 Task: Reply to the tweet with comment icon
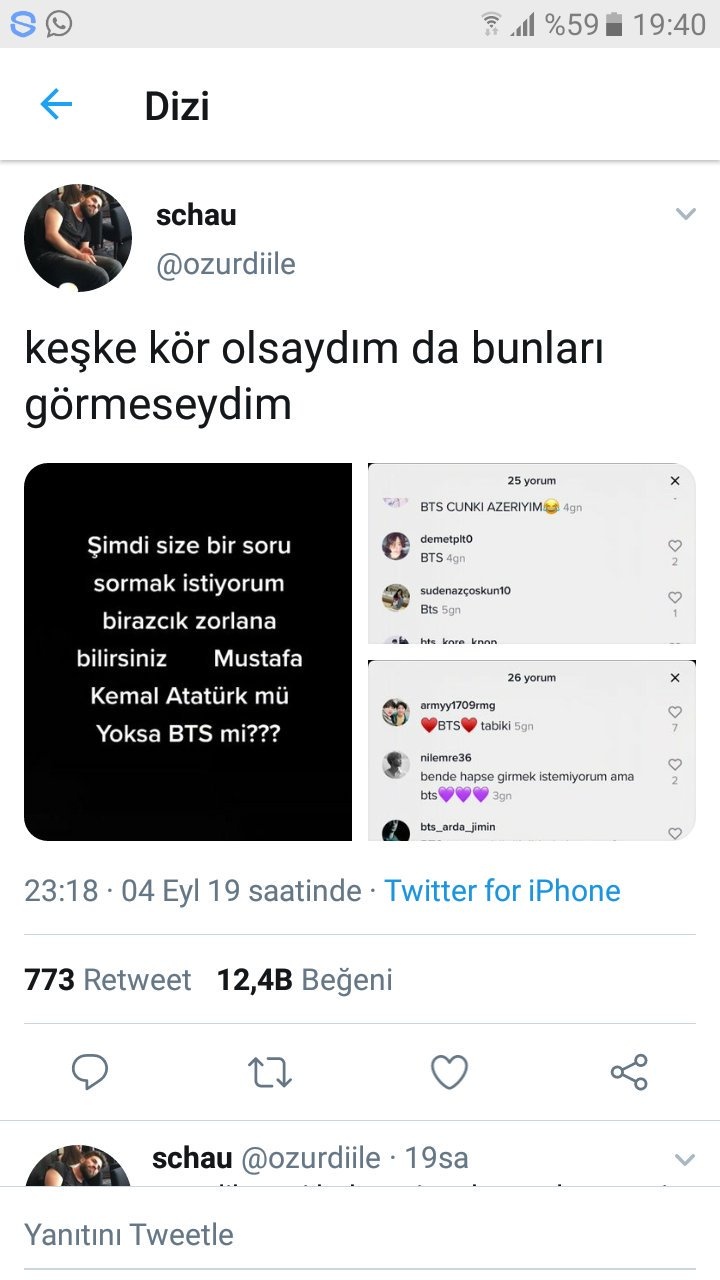90,1072
